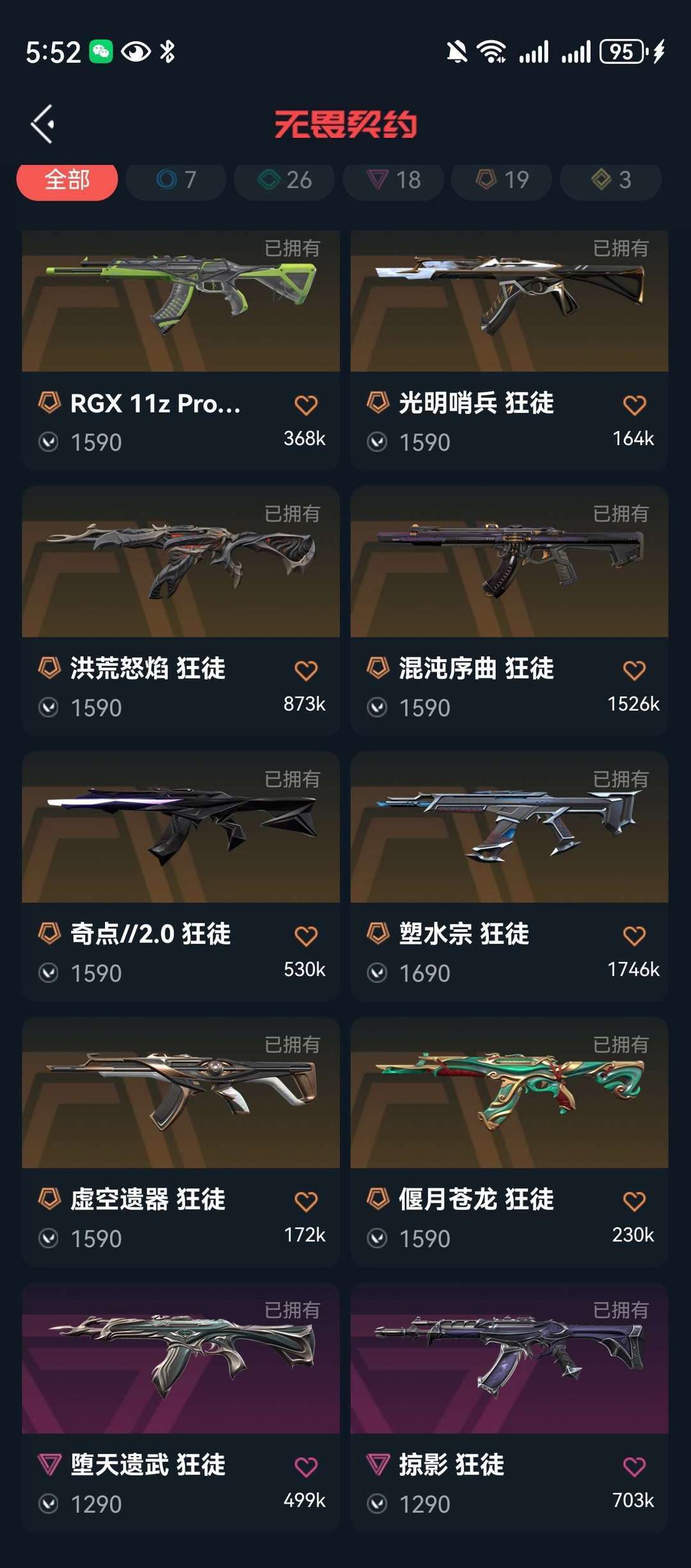691x1568 pixels.
Task: Open the 洪荒怒焰 狂徒 skin card
Action: (181, 611)
